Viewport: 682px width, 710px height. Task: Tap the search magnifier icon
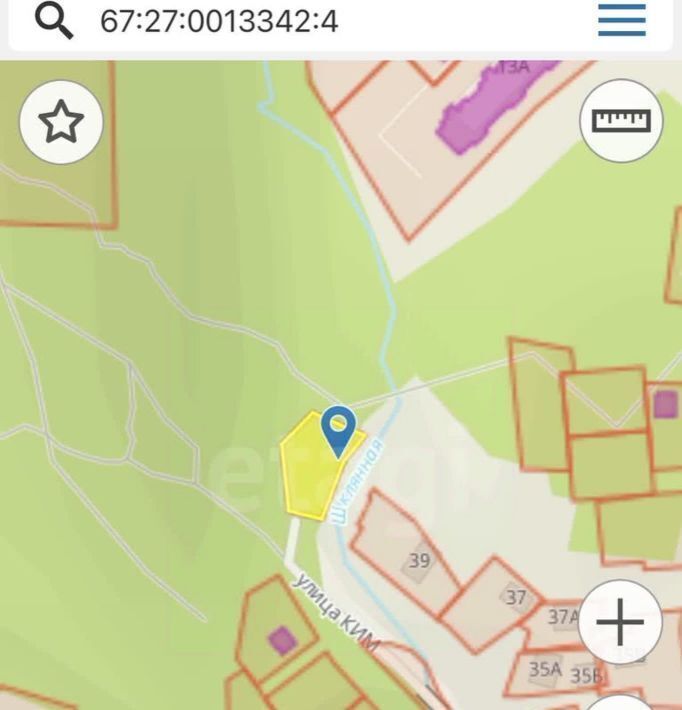tap(54, 20)
